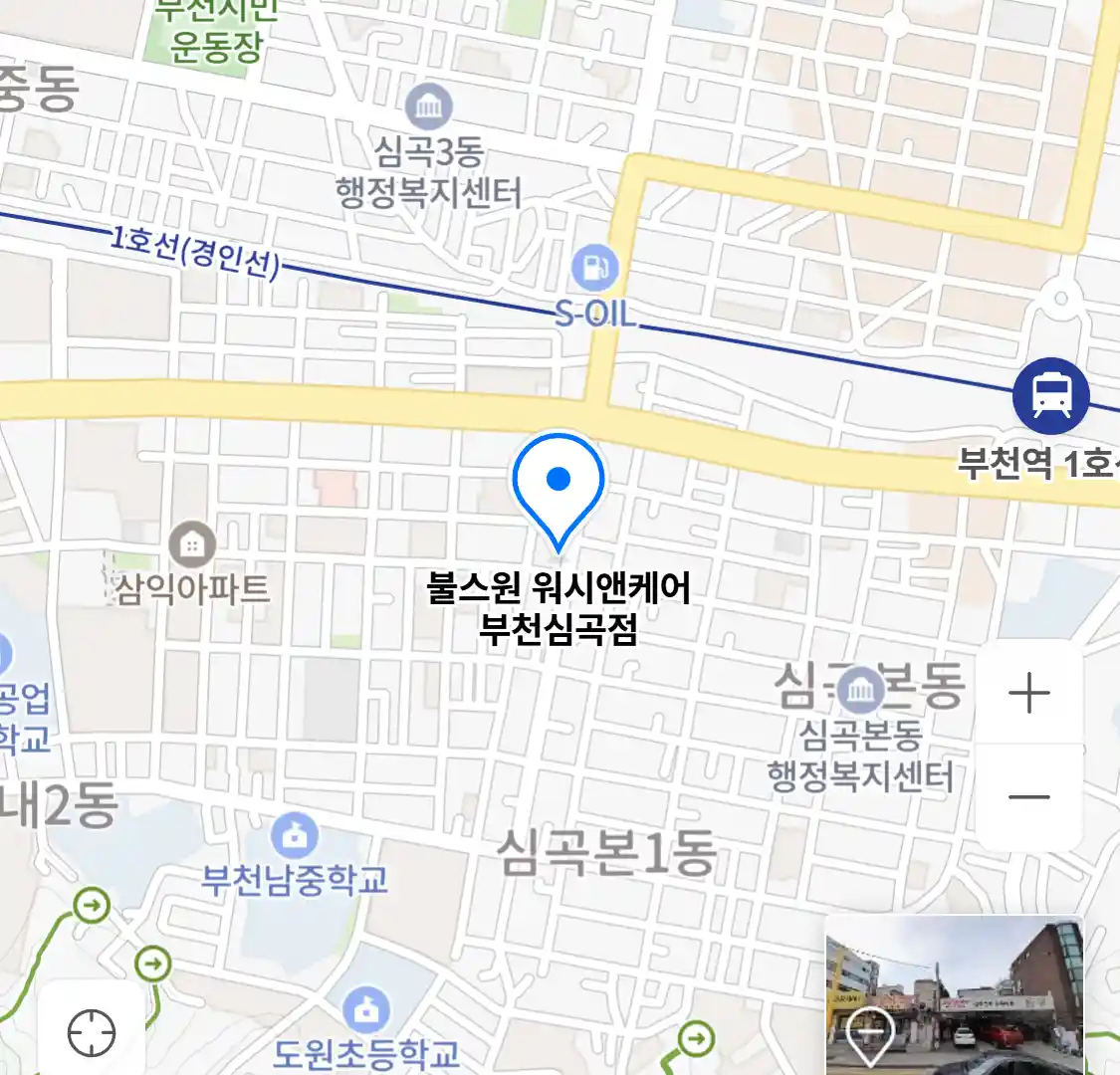Center map on my current location
1120x1075 pixels.
pyautogui.click(x=92, y=1033)
